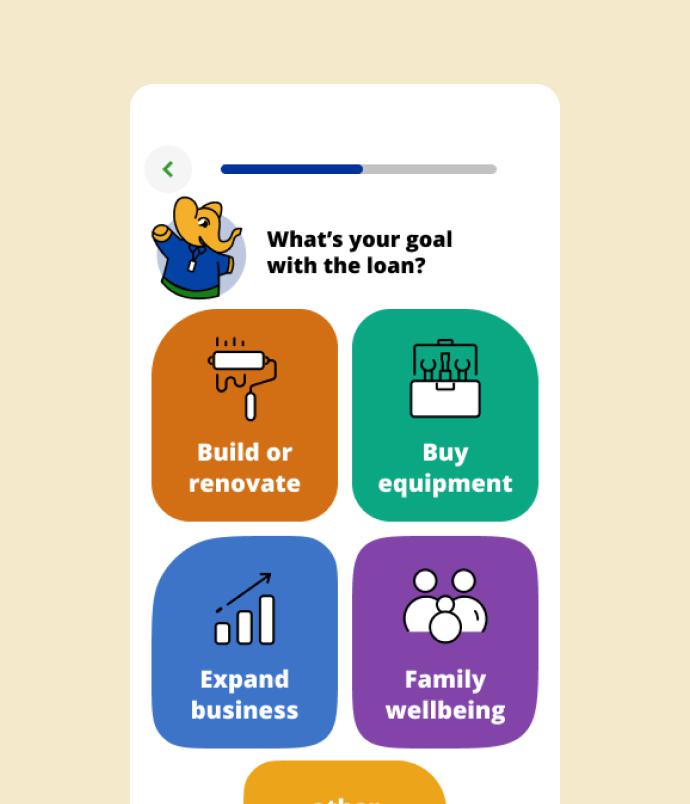Pick the Expand business option
The image size is (690, 804).
pyautogui.click(x=245, y=642)
